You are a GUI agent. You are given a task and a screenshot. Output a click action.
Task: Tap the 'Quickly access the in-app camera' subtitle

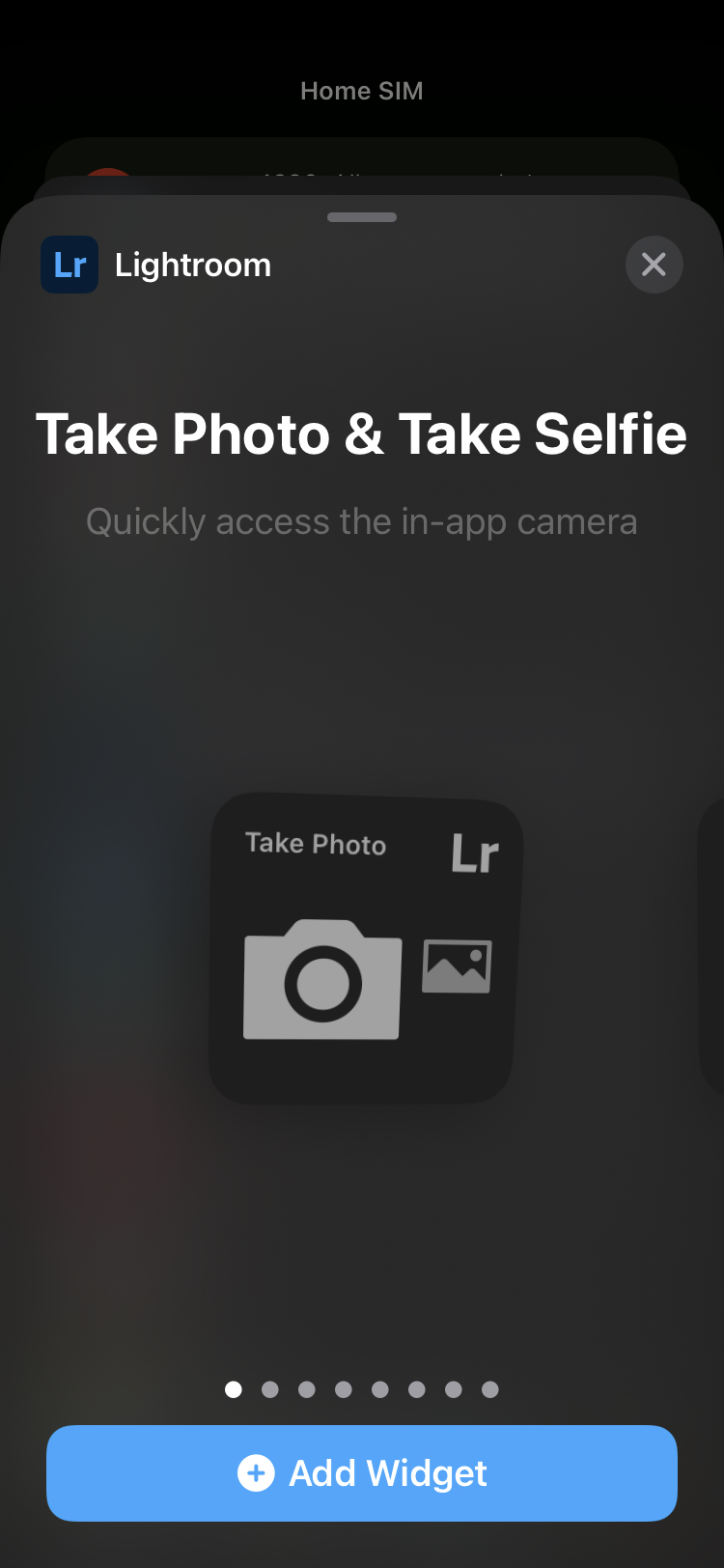pos(361,520)
